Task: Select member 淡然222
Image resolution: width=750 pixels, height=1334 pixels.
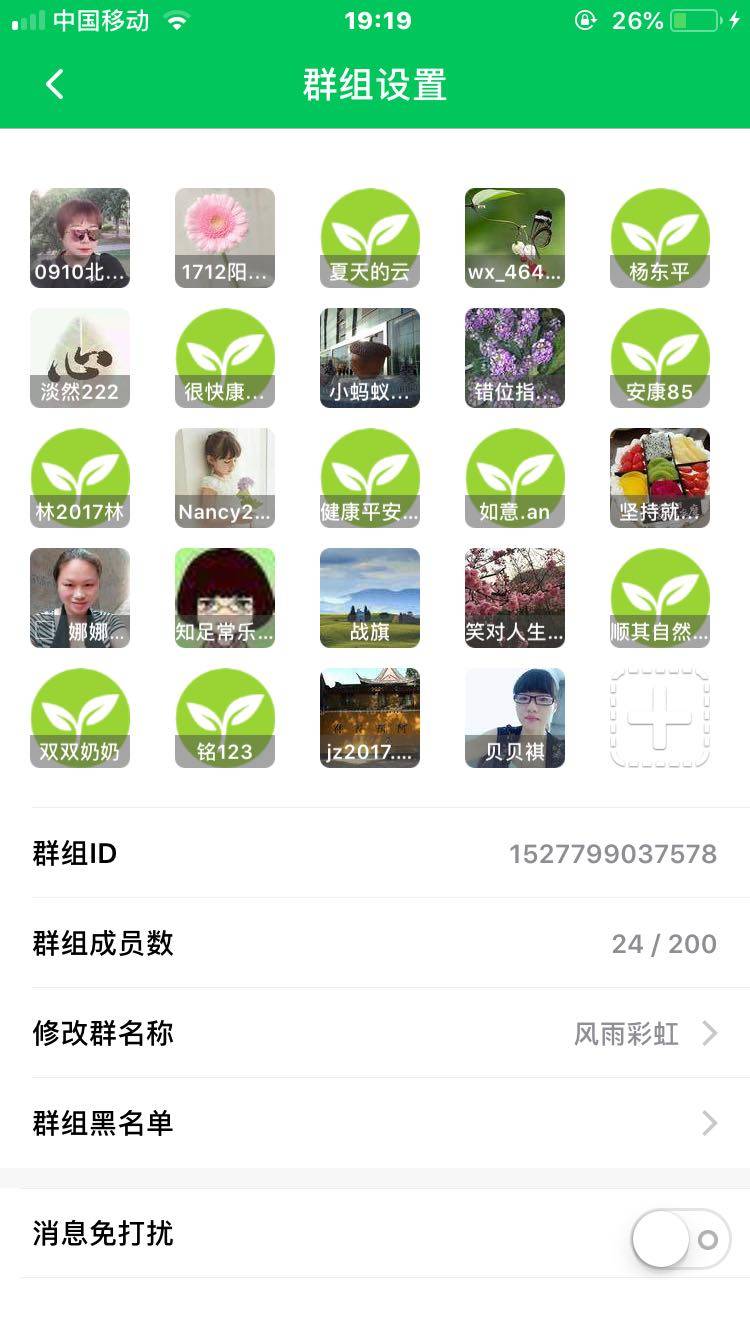Action: tap(80, 358)
